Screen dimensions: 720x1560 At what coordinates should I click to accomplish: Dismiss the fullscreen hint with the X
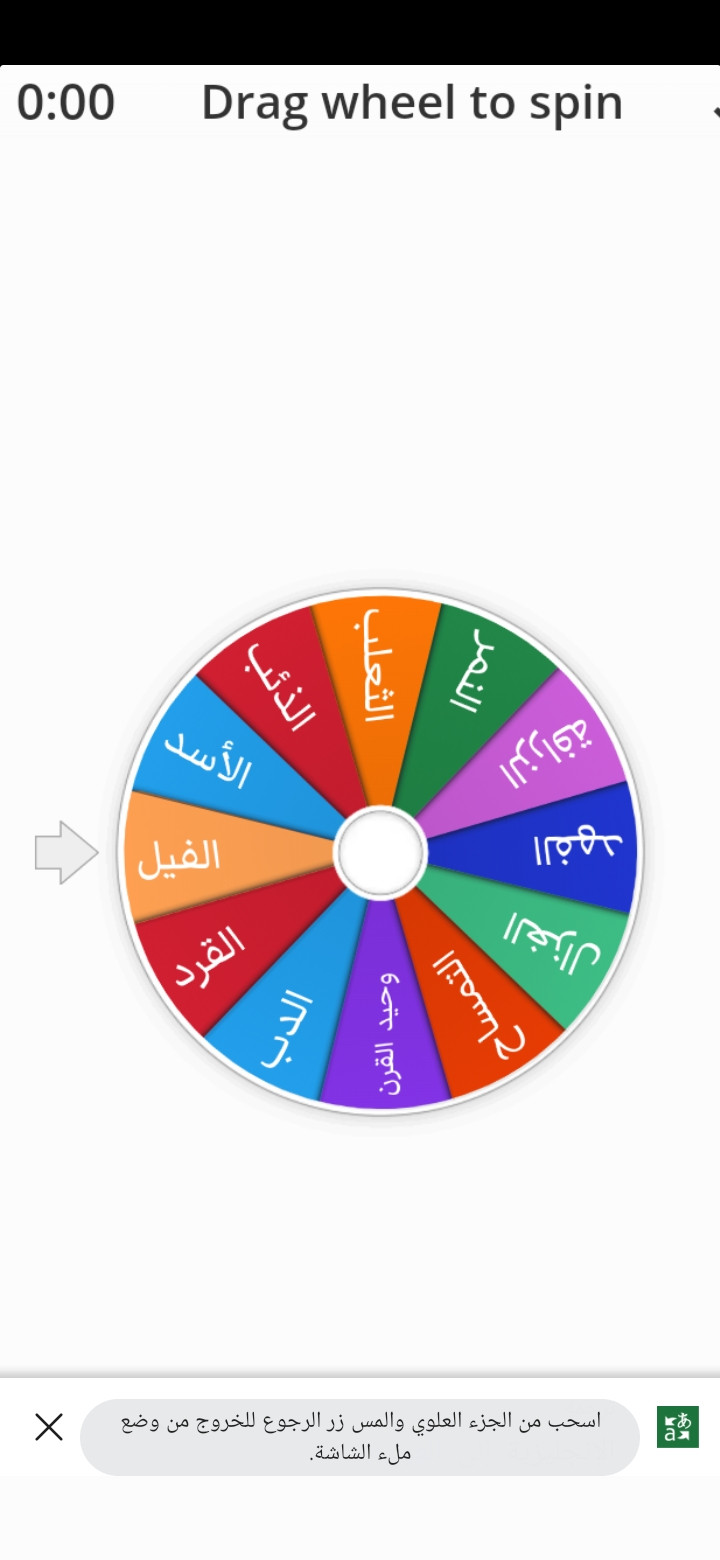[49, 1427]
